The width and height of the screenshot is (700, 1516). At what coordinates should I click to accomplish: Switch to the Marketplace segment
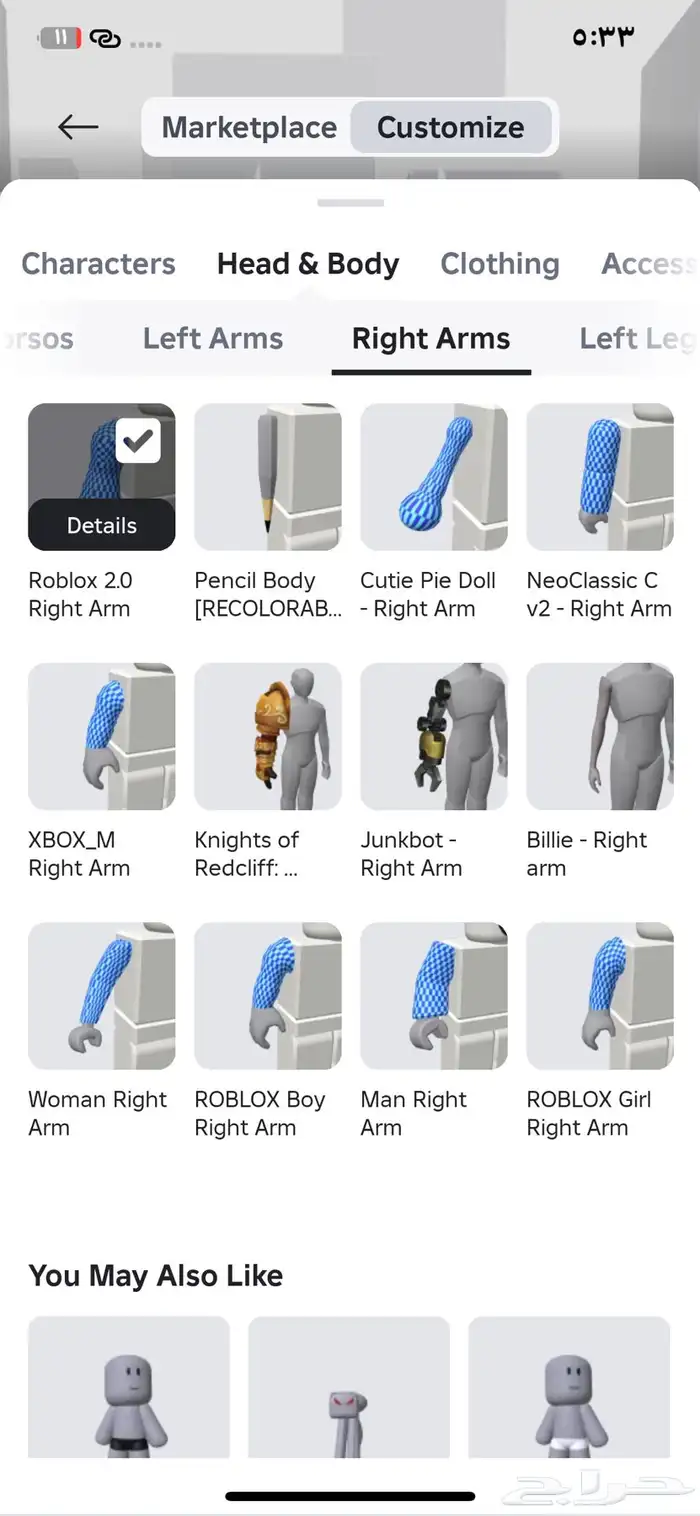tap(249, 128)
